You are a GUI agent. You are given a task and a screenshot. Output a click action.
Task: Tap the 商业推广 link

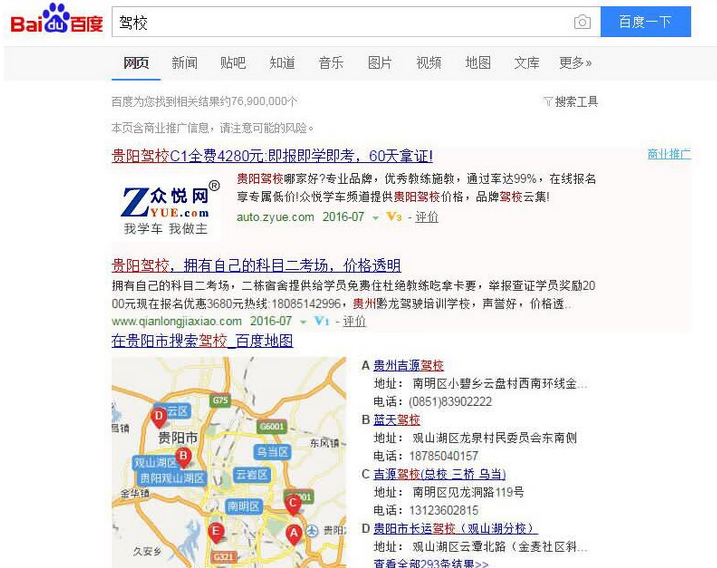tap(668, 154)
